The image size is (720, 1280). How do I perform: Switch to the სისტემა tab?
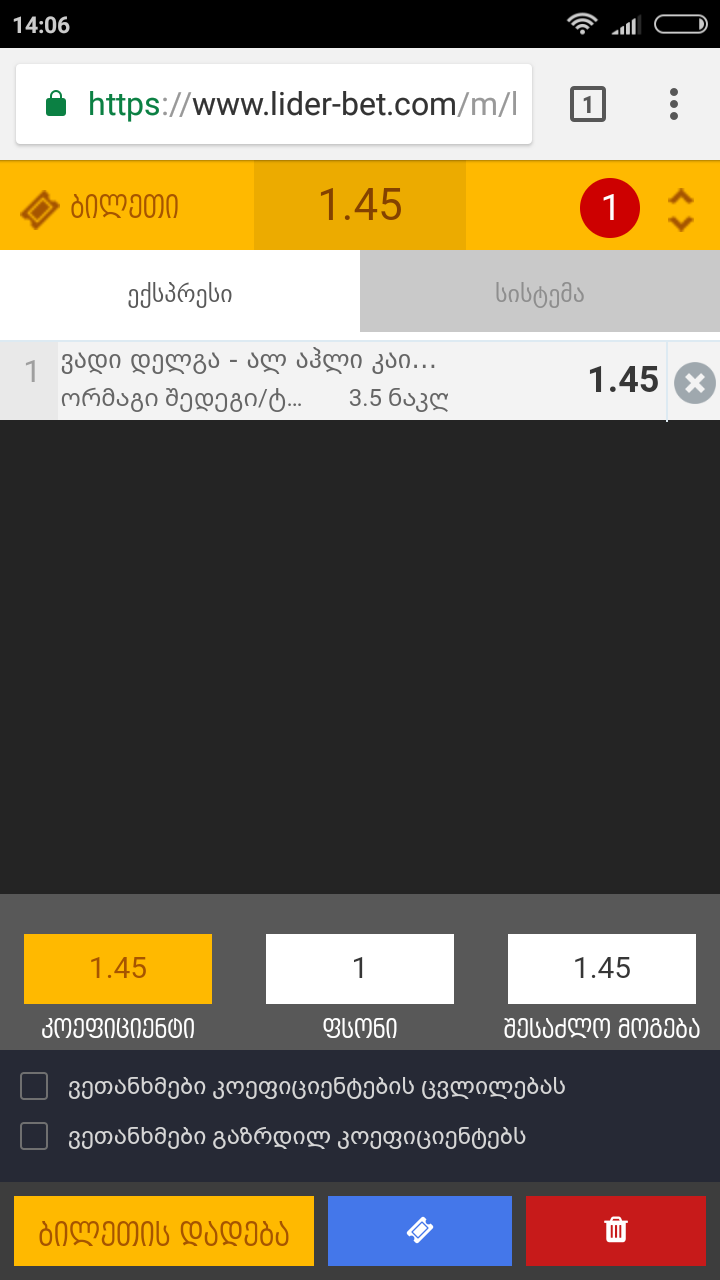pyautogui.click(x=540, y=293)
